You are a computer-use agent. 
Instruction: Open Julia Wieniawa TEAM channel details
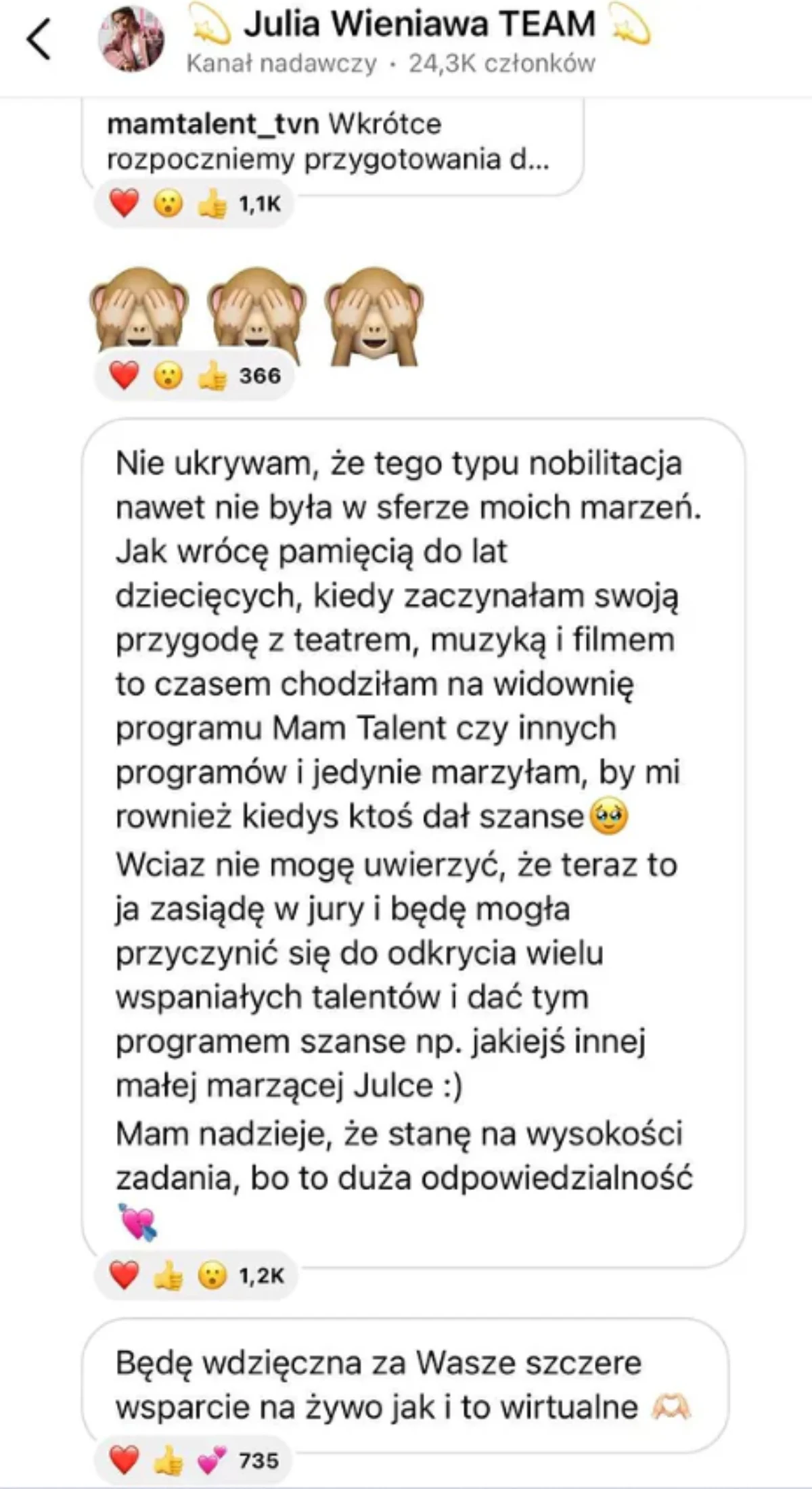point(420,26)
